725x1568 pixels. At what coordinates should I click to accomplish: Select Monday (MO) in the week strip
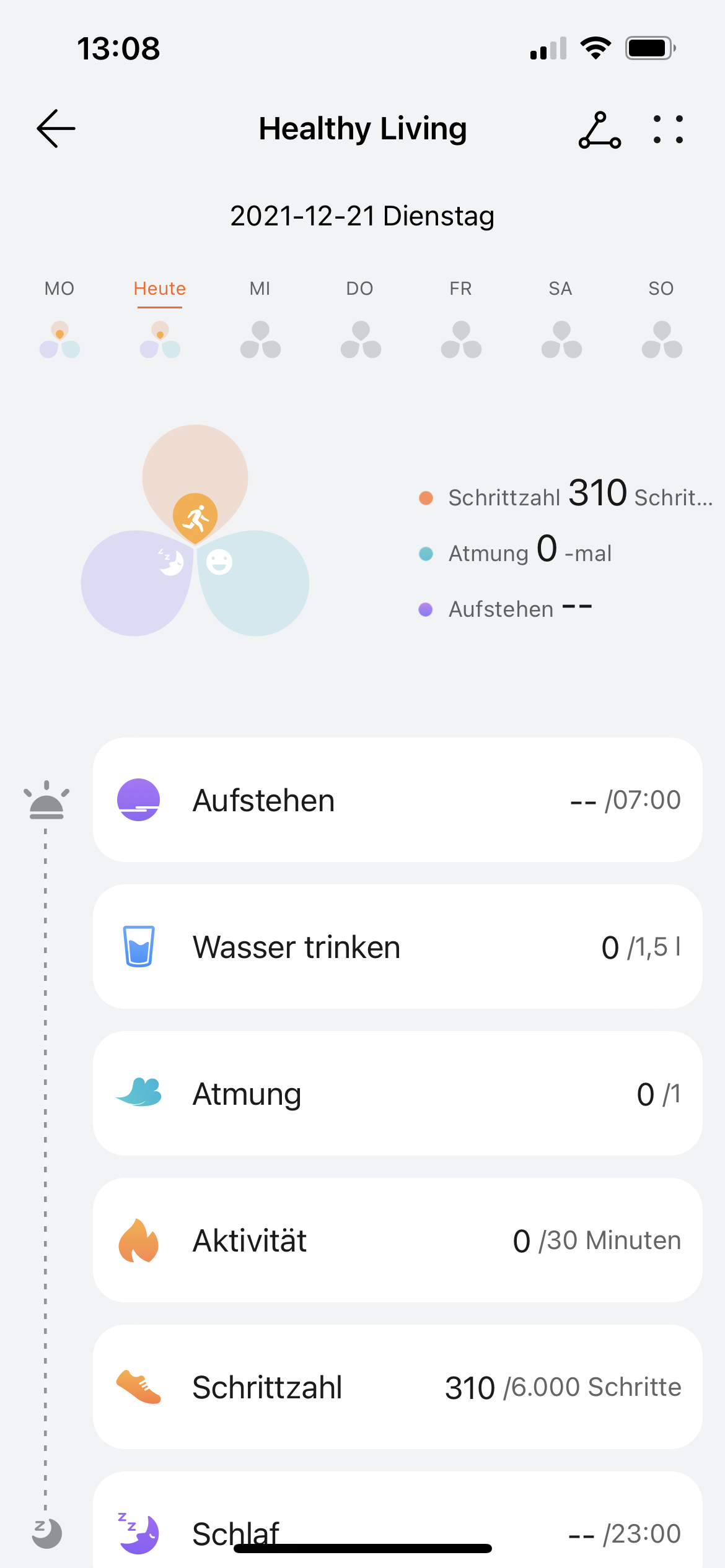(59, 321)
